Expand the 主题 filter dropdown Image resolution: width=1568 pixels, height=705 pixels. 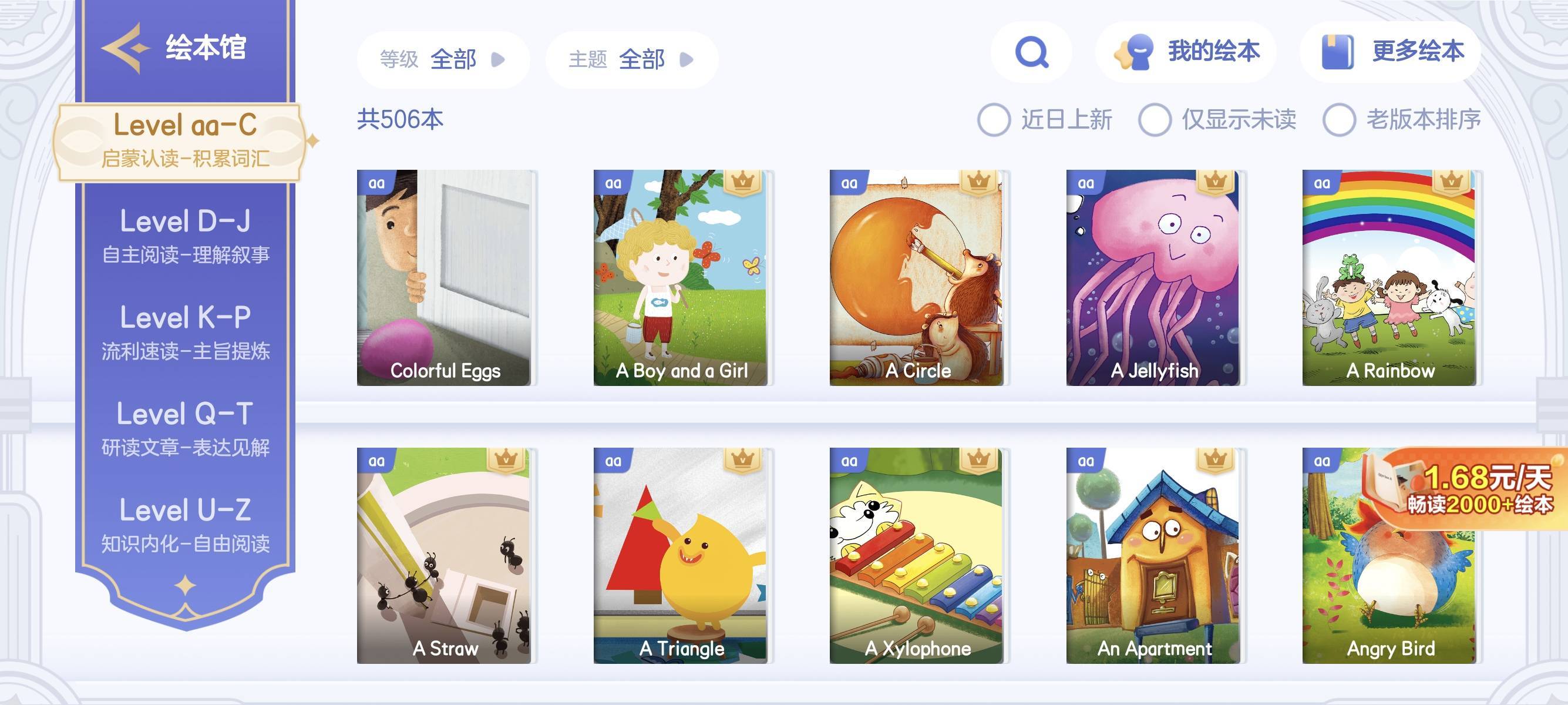pyautogui.click(x=632, y=60)
